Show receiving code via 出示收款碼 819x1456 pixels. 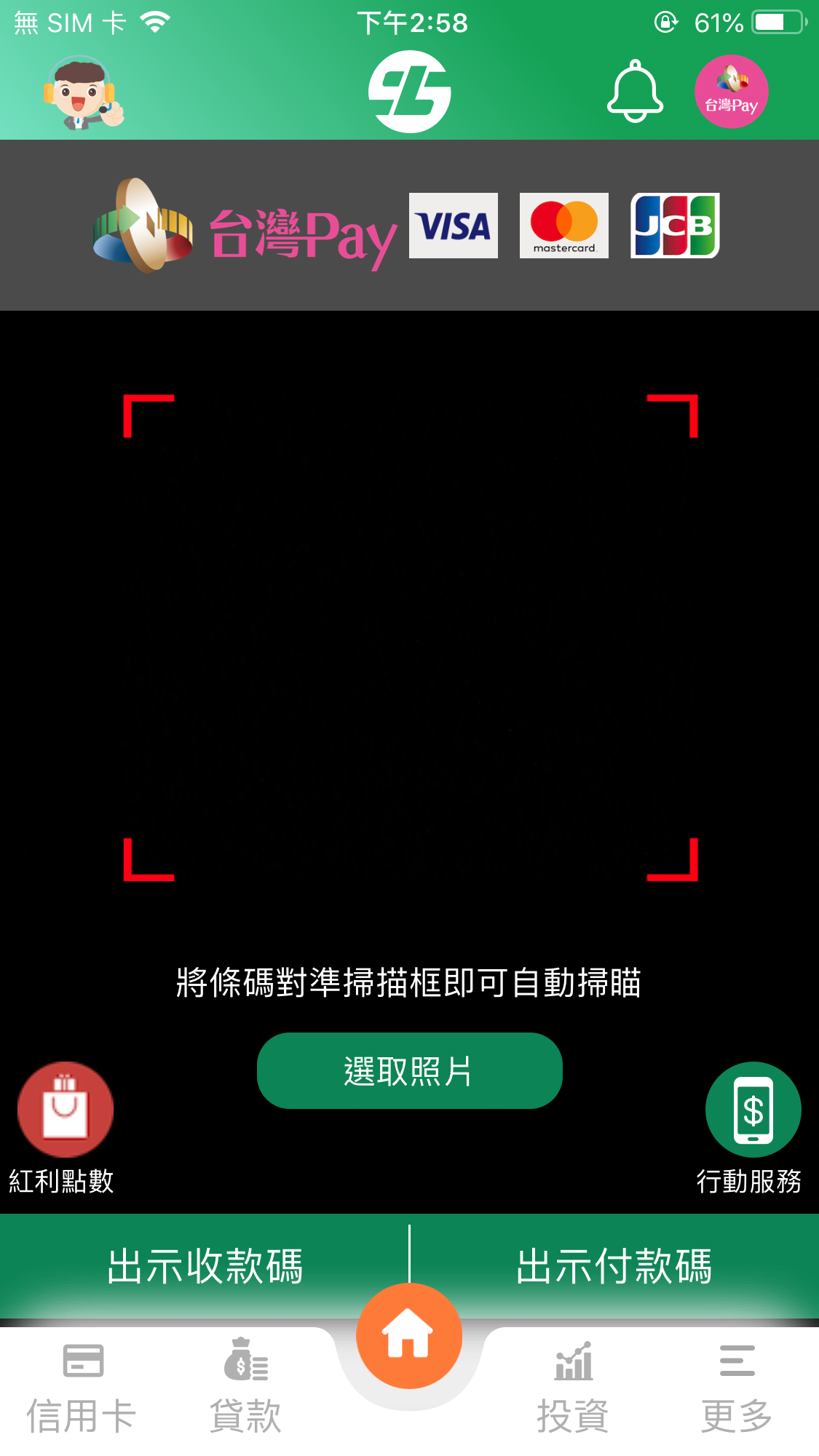(x=205, y=1266)
